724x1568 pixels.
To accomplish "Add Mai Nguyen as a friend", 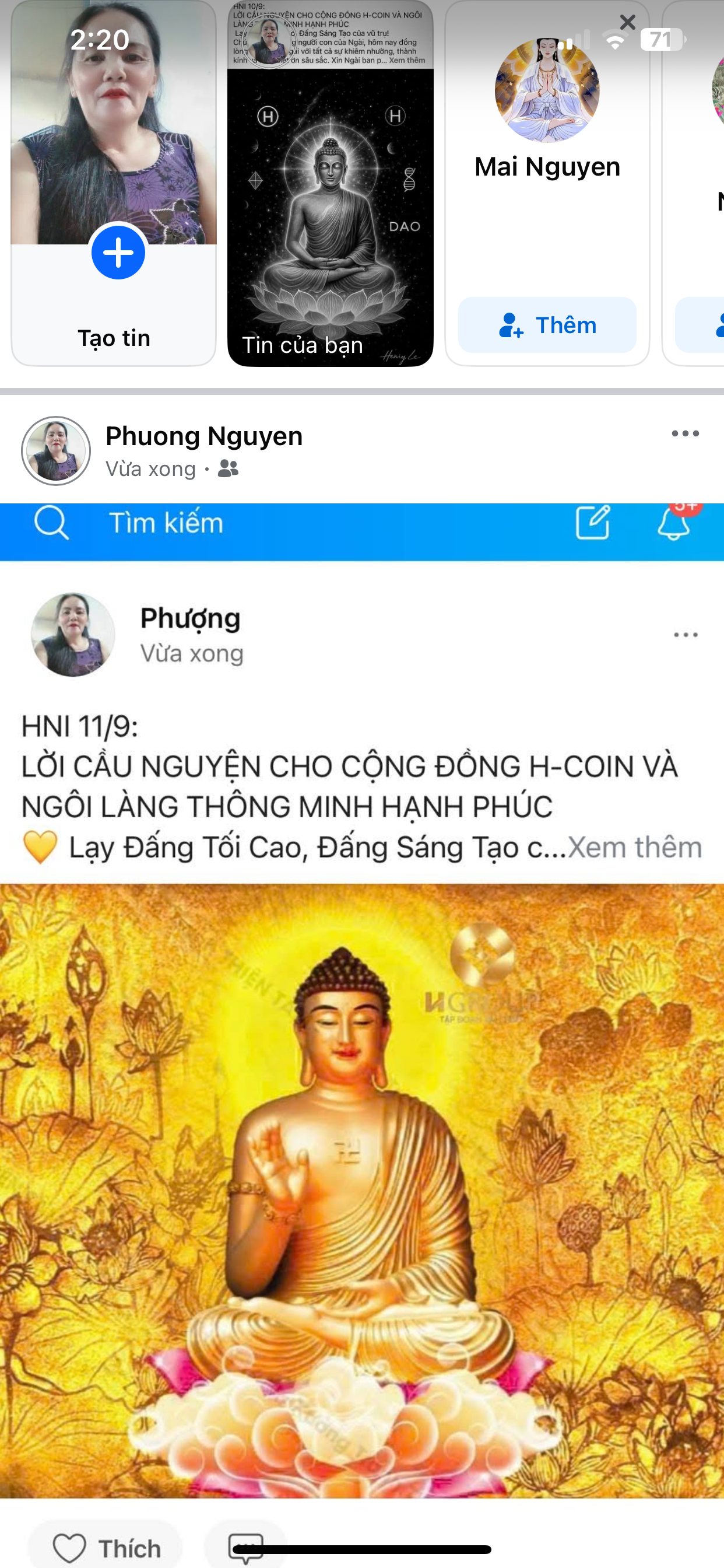I will click(x=547, y=325).
